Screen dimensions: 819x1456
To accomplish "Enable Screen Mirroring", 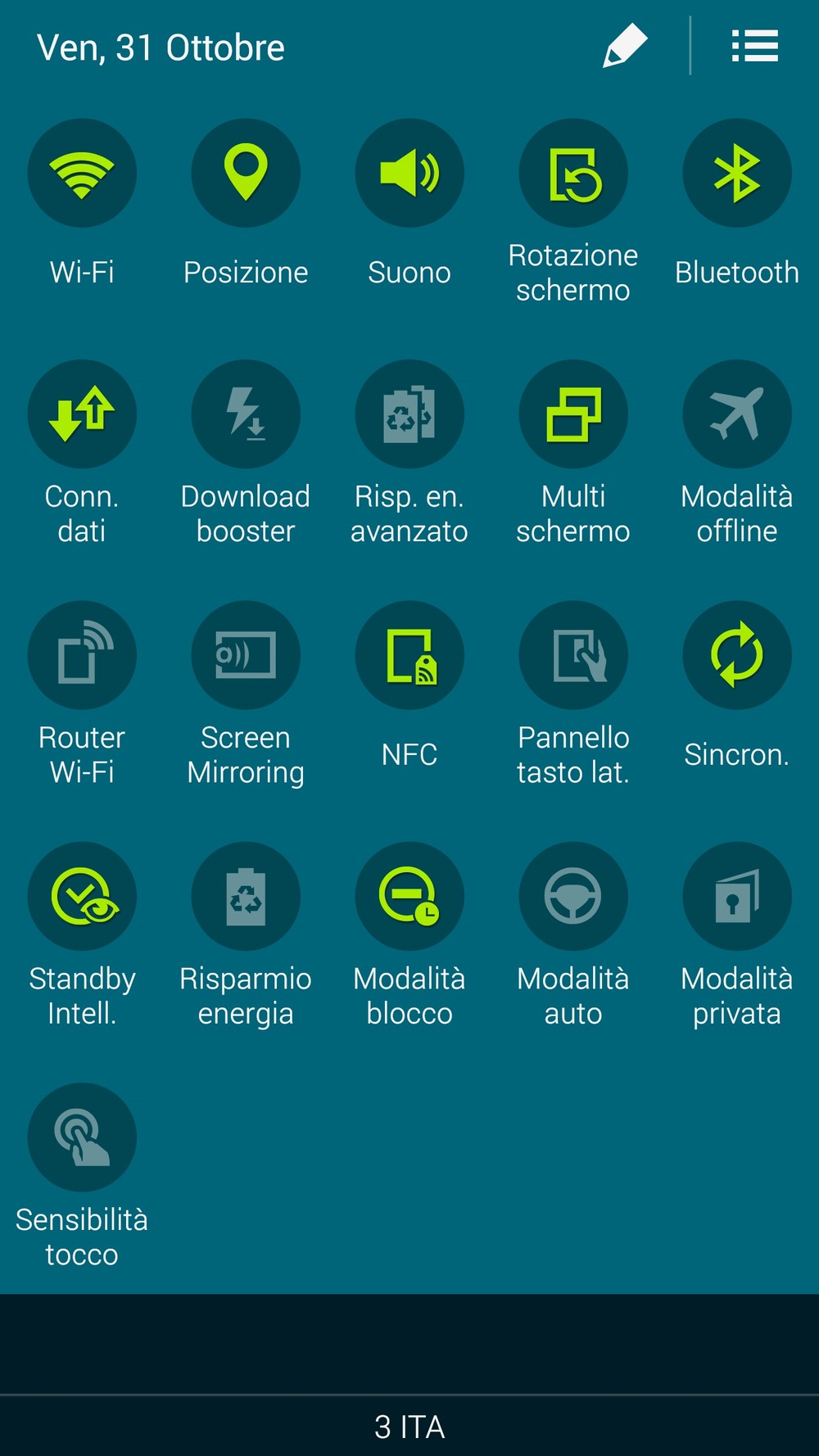I will [x=246, y=655].
